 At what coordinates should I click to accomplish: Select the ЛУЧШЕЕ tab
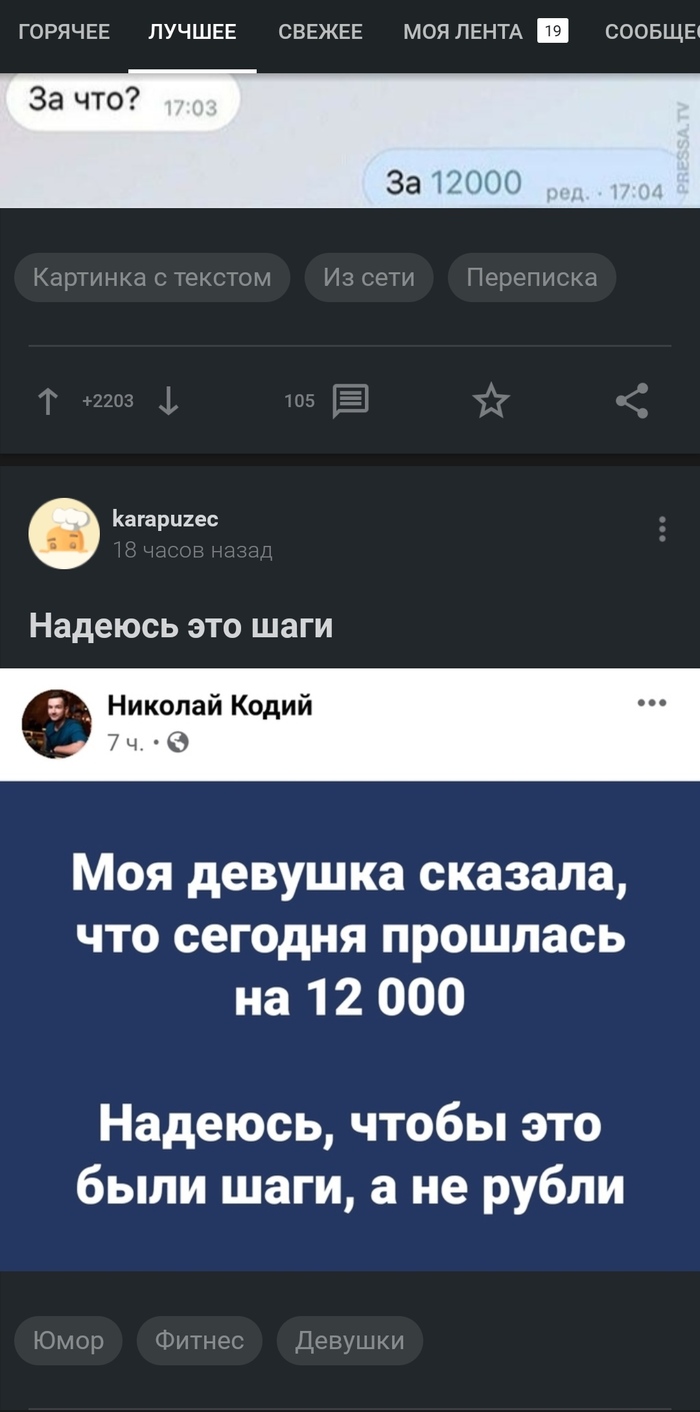tap(192, 33)
